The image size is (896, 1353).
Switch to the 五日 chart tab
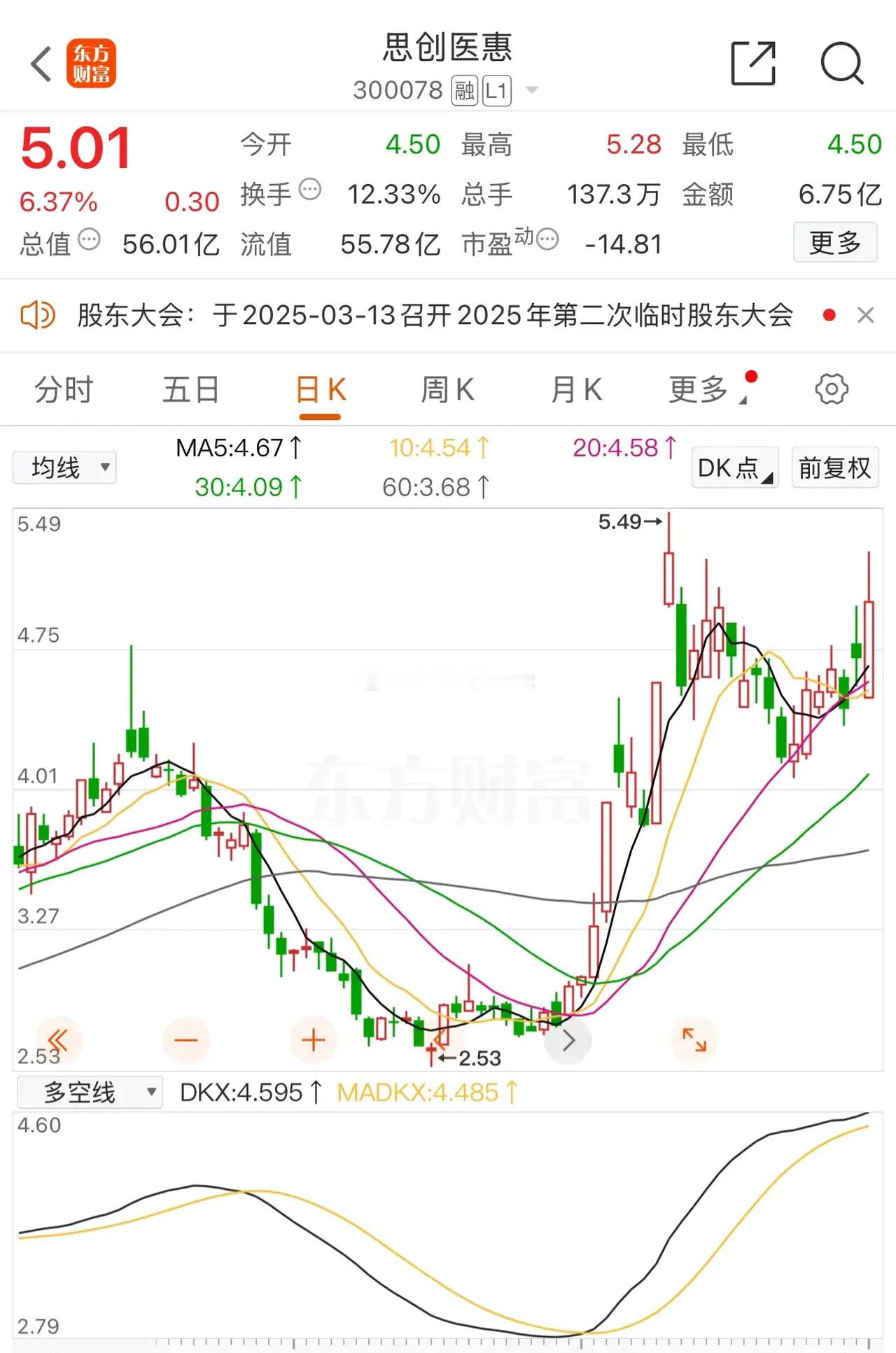[191, 390]
